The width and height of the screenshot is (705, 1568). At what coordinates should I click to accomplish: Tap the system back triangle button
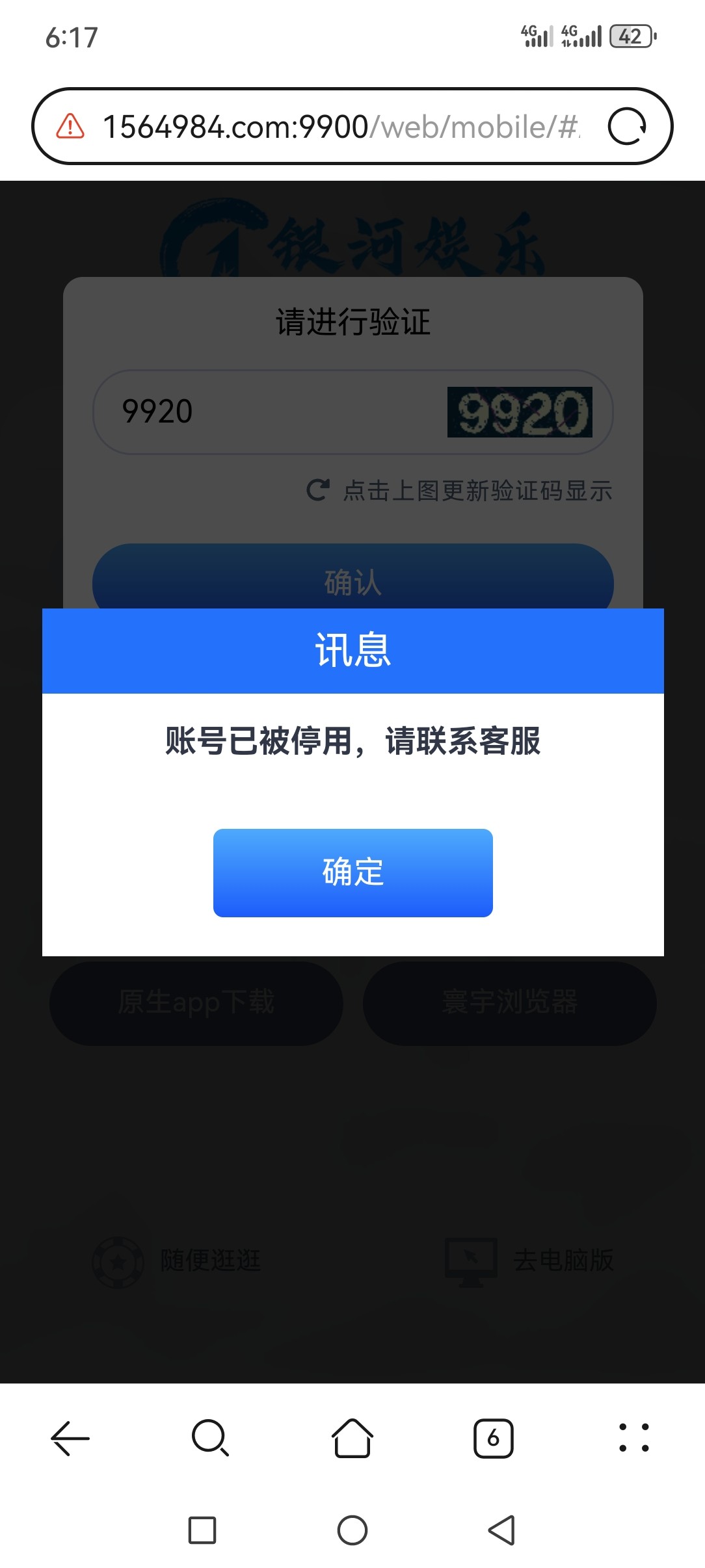pos(502,1530)
